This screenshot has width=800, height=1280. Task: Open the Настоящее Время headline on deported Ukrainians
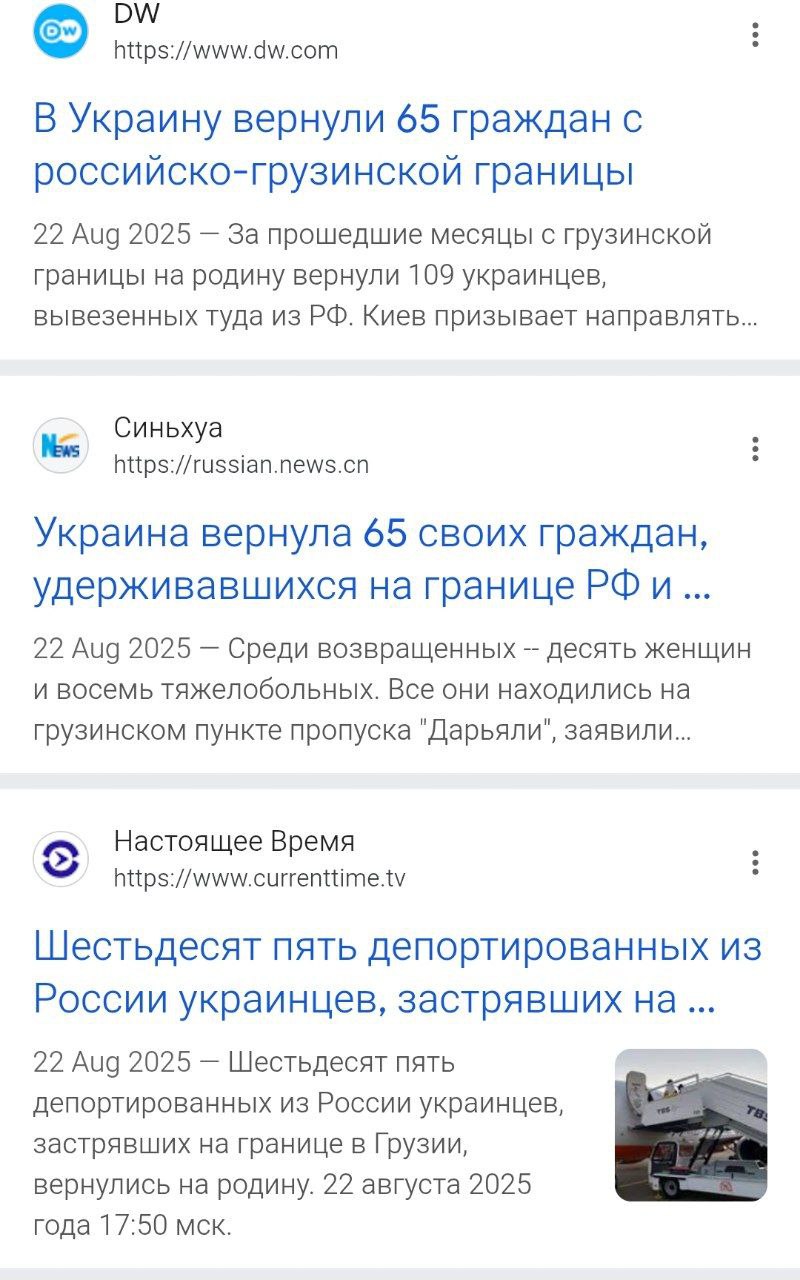pos(397,972)
